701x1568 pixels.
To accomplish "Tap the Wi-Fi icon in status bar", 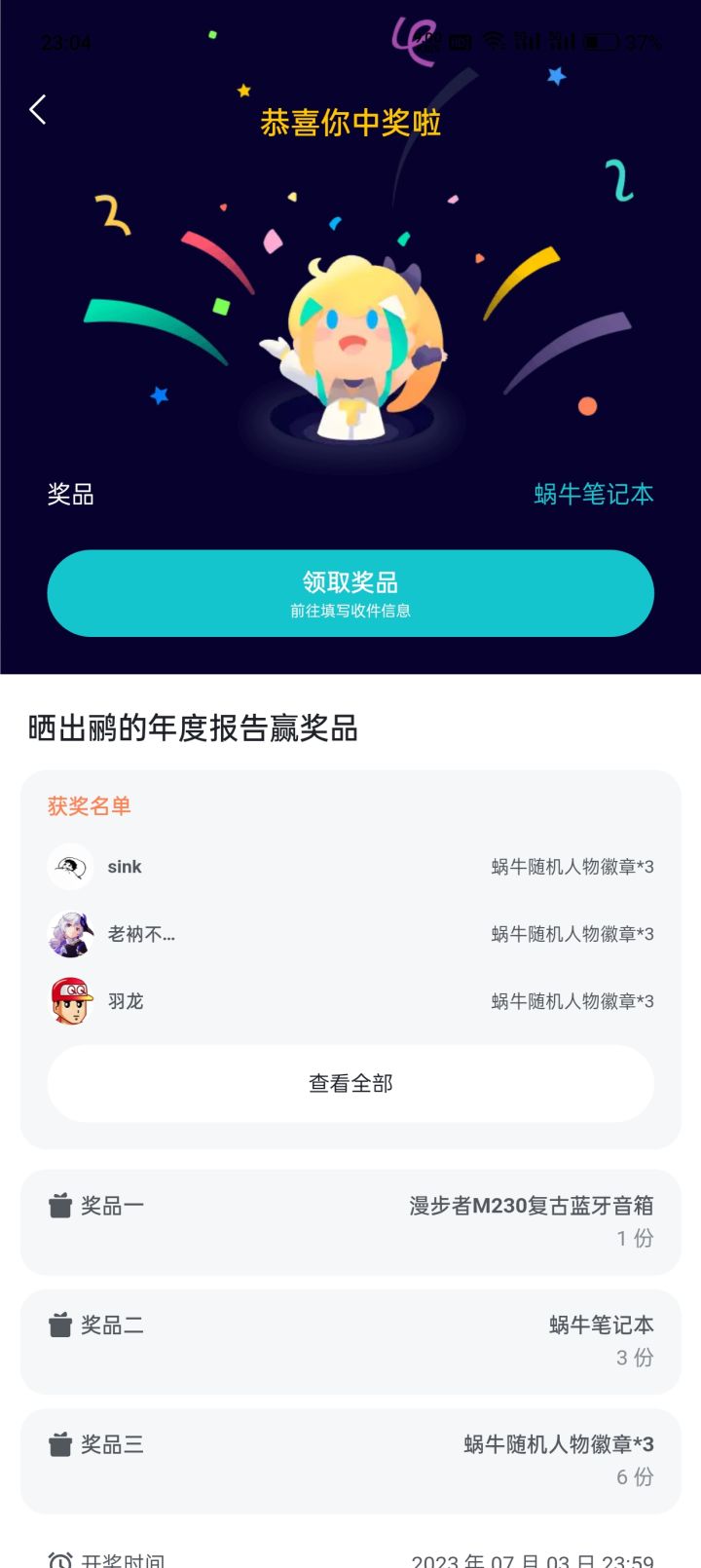I will tap(498, 41).
